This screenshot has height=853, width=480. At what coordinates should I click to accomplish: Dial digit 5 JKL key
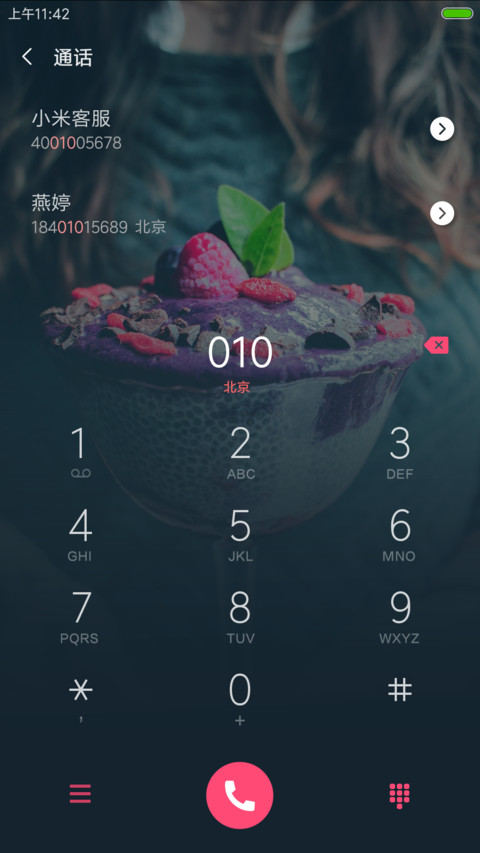pyautogui.click(x=240, y=535)
